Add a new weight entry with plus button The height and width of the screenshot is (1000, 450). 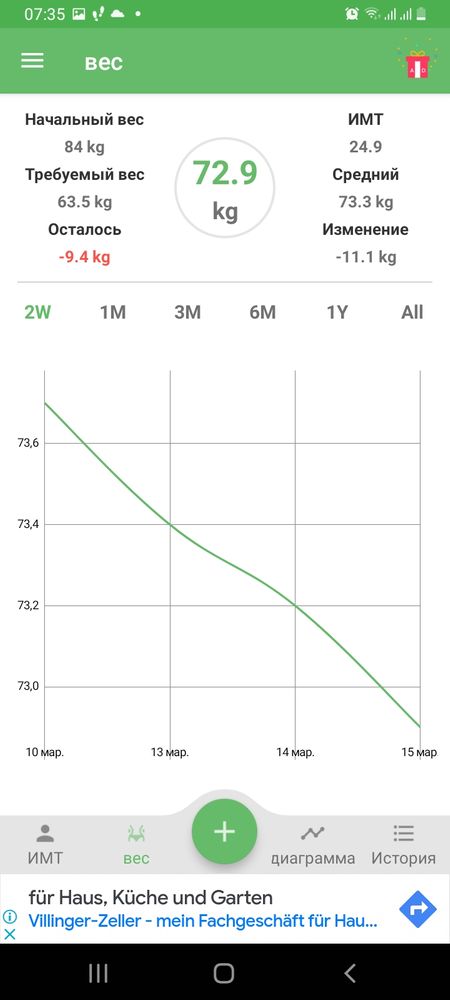tap(224, 832)
